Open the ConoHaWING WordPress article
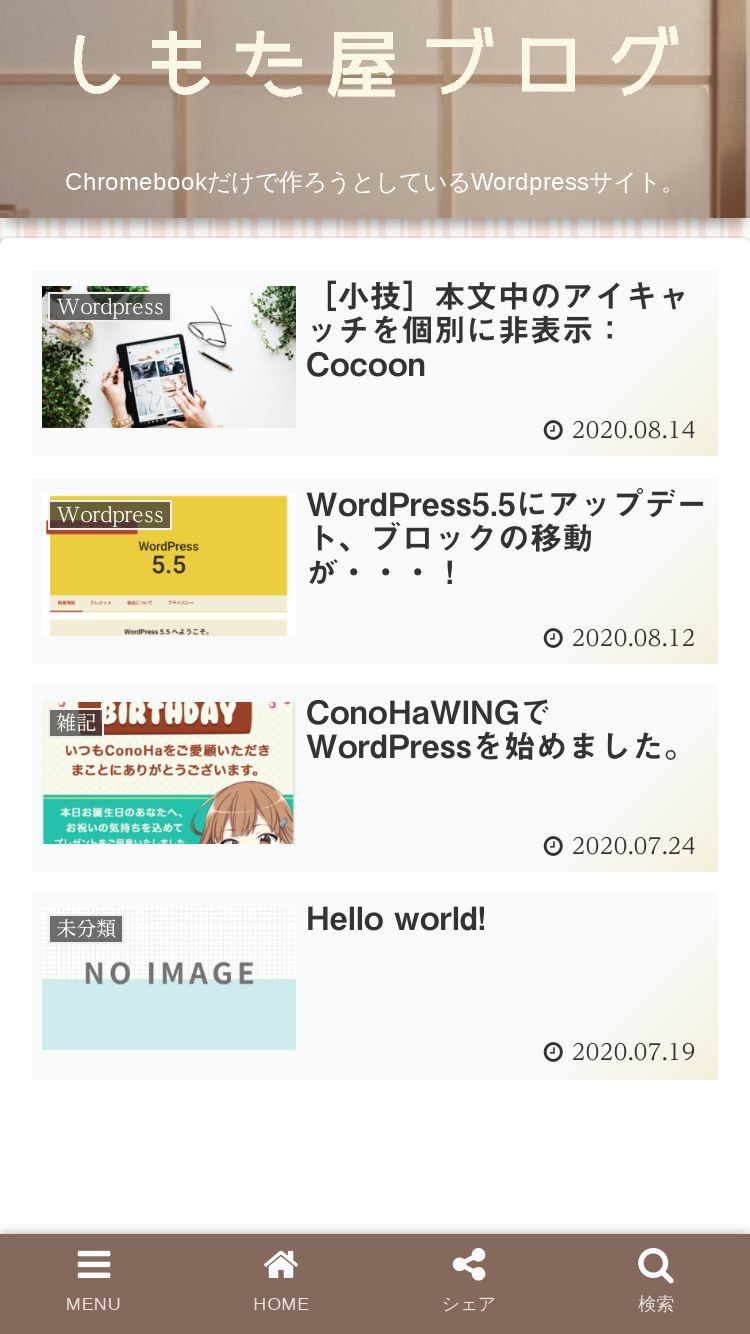750x1334 pixels. pos(375,778)
